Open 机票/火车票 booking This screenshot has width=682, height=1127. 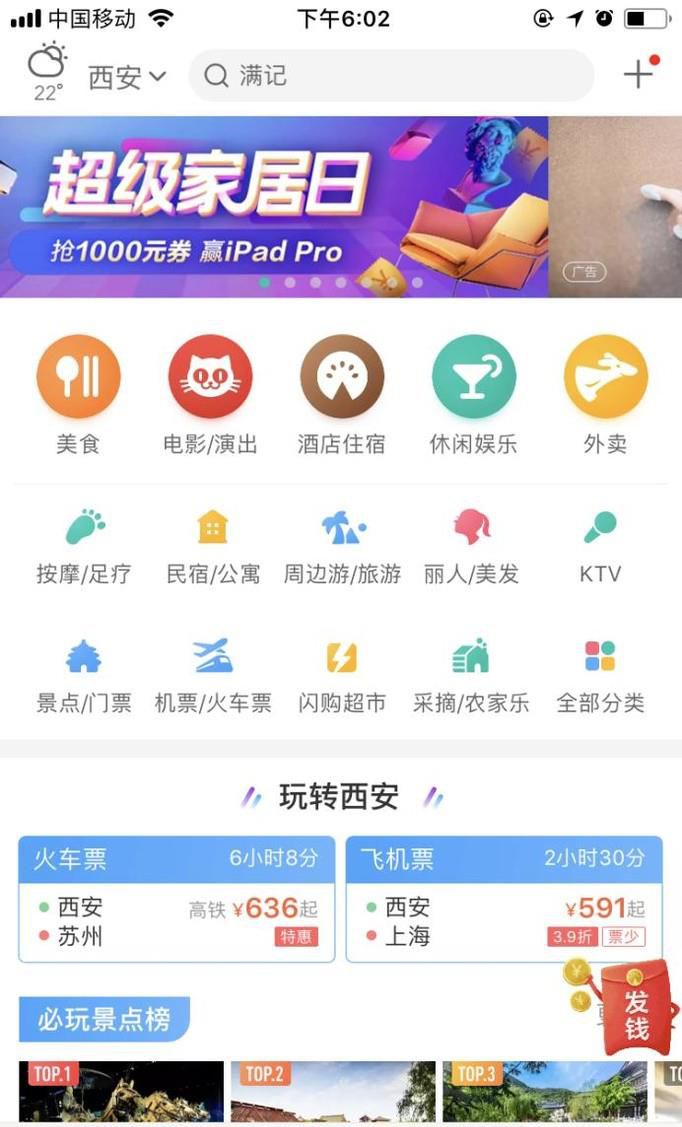click(x=213, y=676)
